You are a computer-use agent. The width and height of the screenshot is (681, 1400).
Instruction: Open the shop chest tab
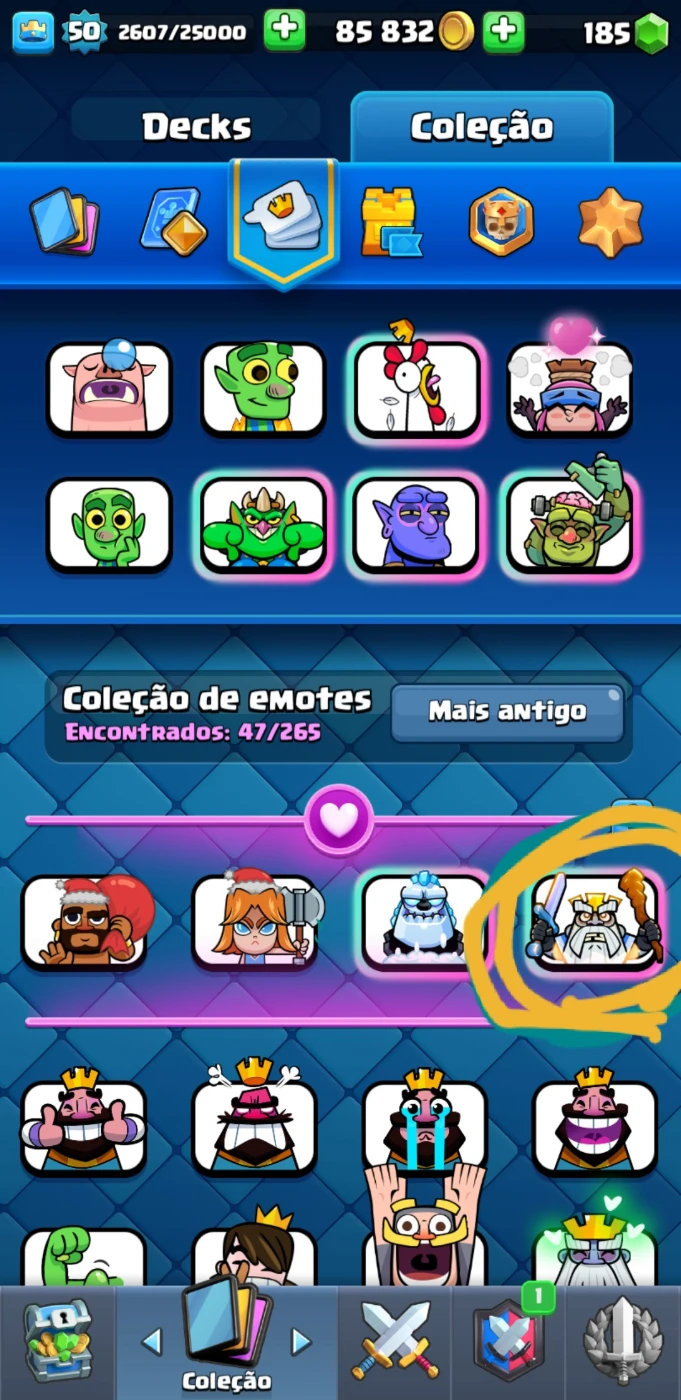coord(57,1342)
